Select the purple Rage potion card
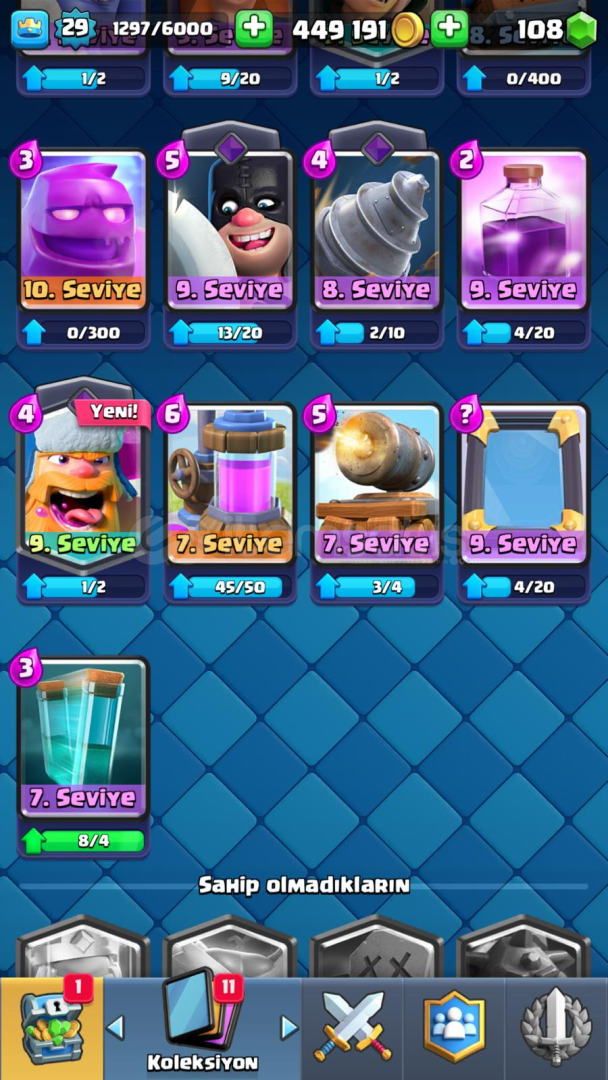Image resolution: width=608 pixels, height=1080 pixels. point(524,232)
